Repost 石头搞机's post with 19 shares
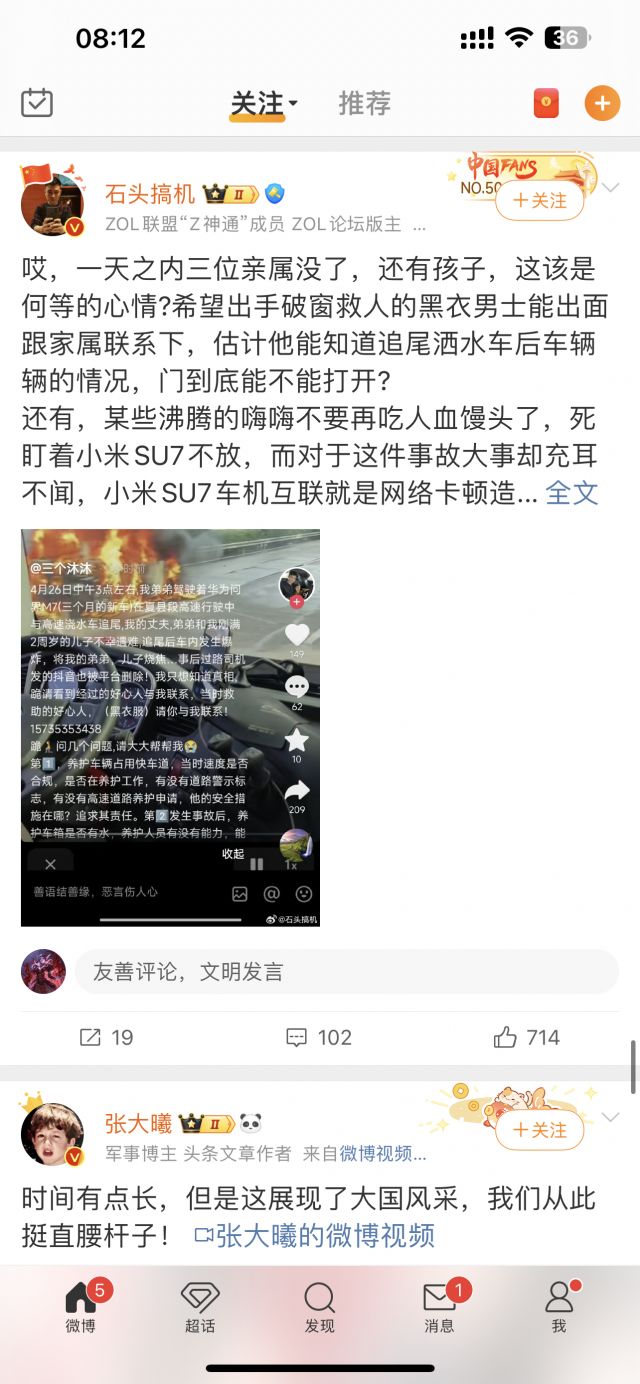The height and width of the screenshot is (1384, 640). pyautogui.click(x=106, y=1037)
